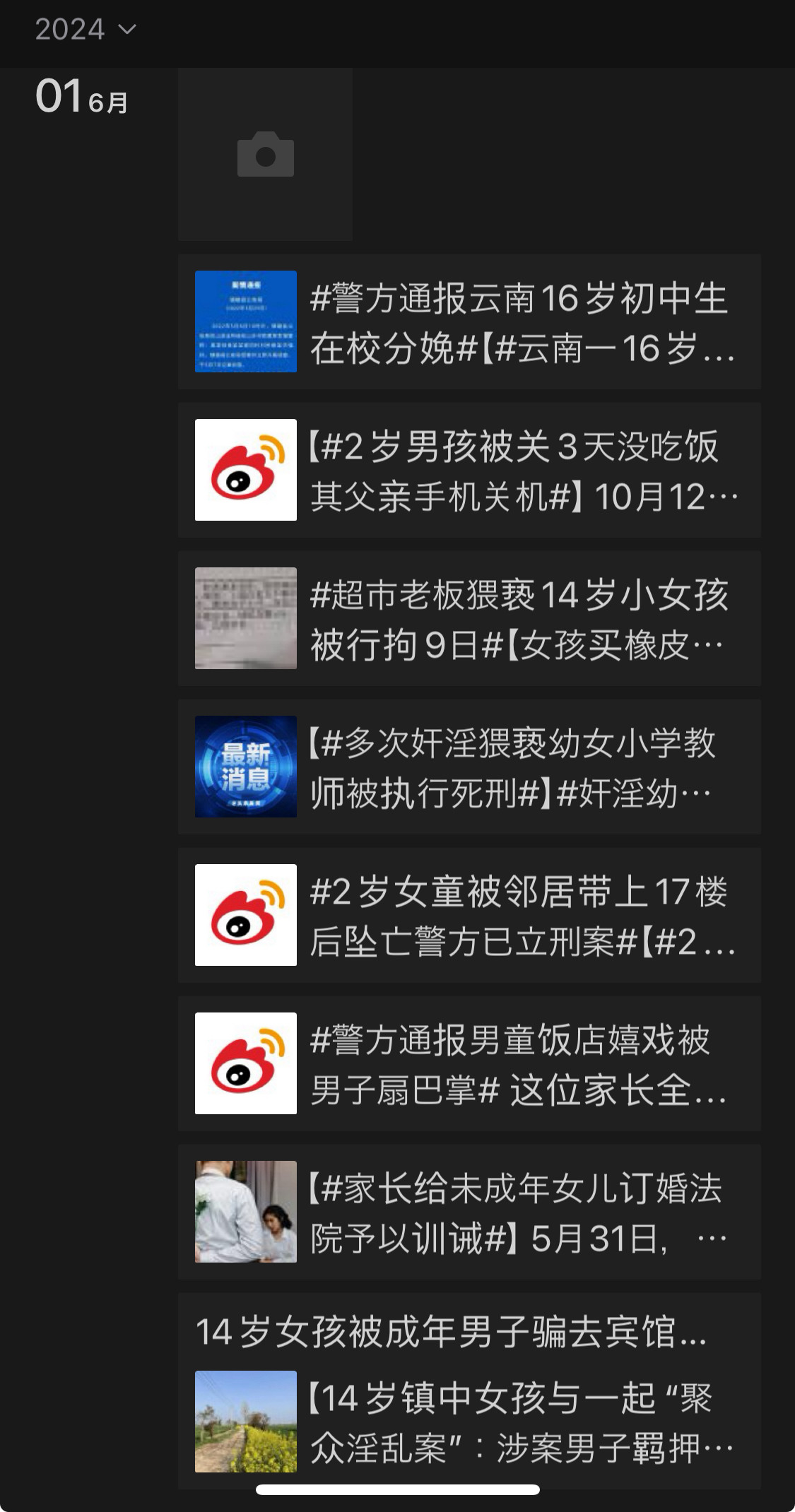View the post about 超市老板被行拘9日
Screen dimensions: 795x1512
tap(469, 619)
